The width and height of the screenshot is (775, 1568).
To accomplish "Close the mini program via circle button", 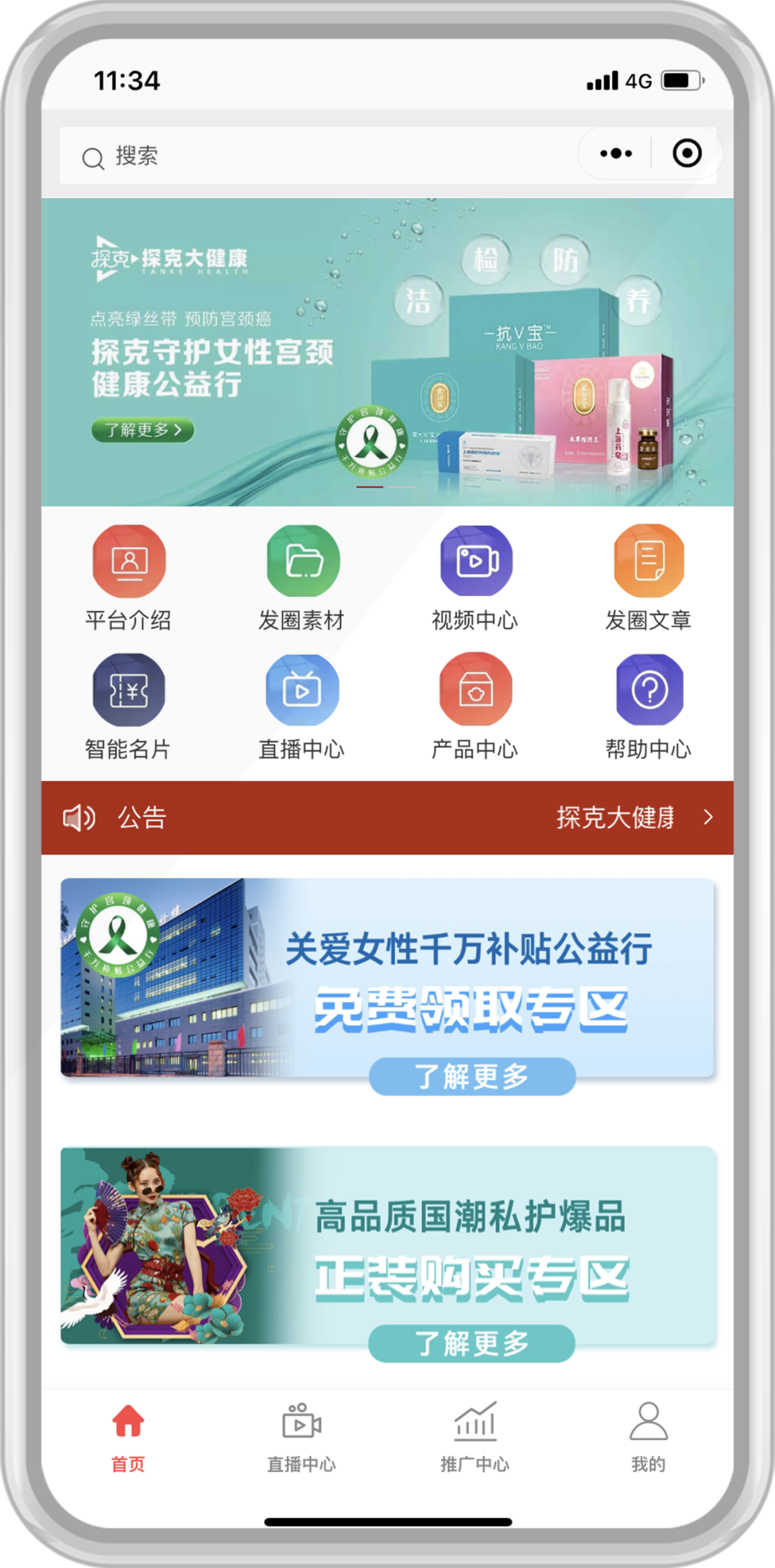I will tap(687, 154).
